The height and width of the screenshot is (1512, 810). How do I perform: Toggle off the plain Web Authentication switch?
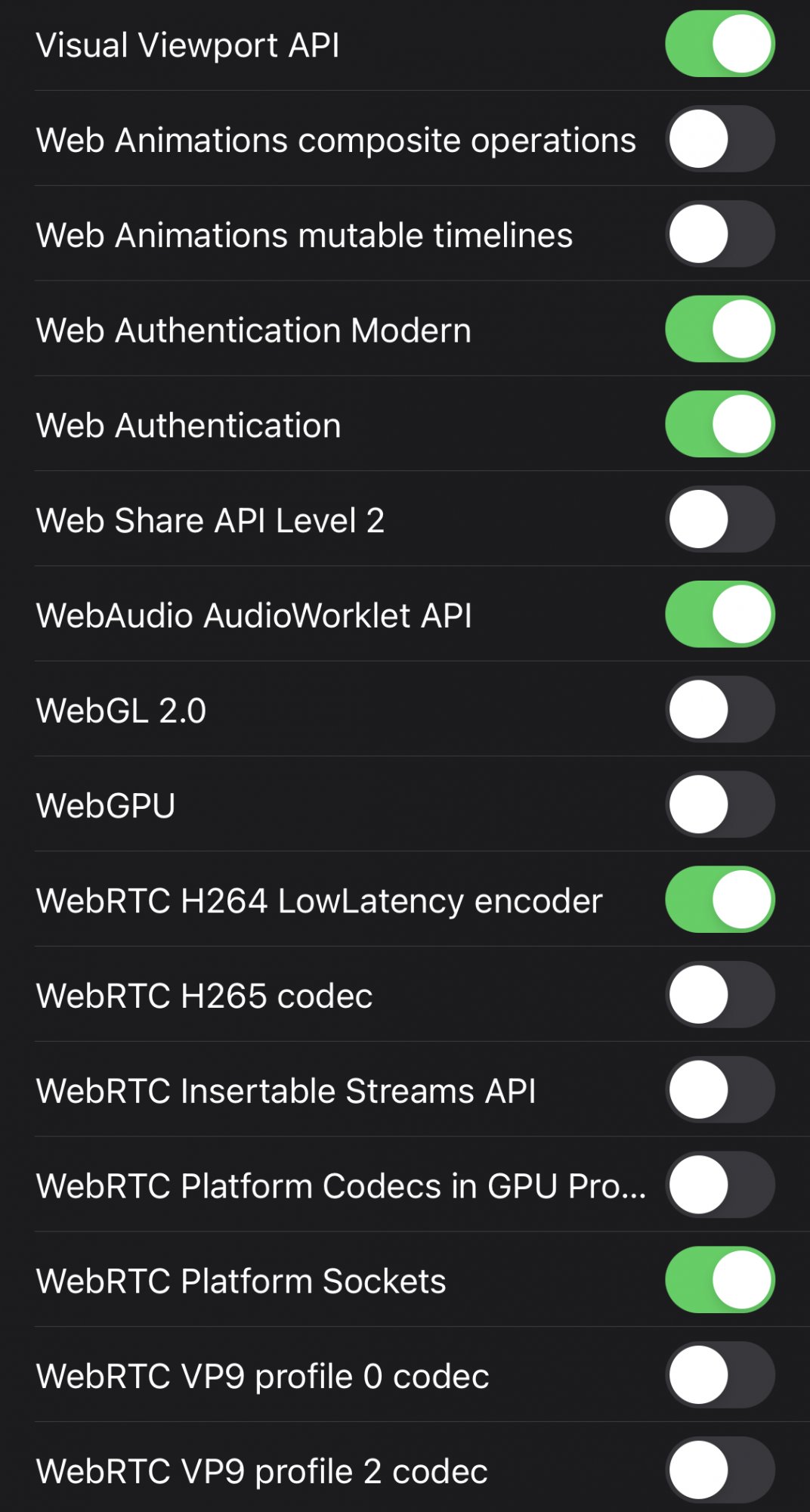coord(719,424)
